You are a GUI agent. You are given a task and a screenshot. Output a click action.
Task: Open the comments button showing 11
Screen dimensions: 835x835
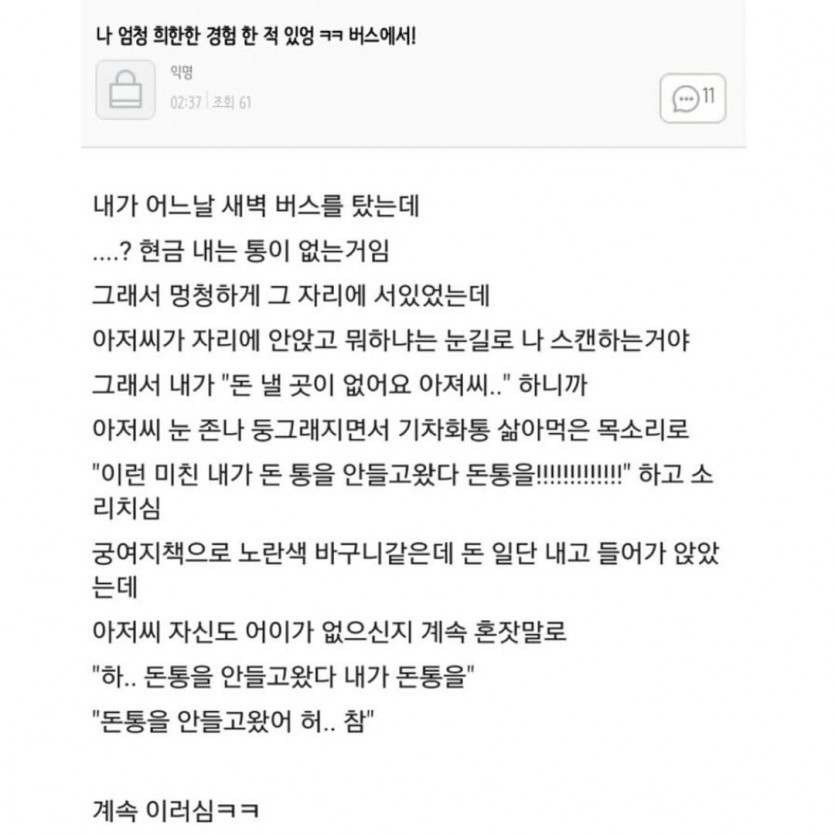(x=693, y=98)
